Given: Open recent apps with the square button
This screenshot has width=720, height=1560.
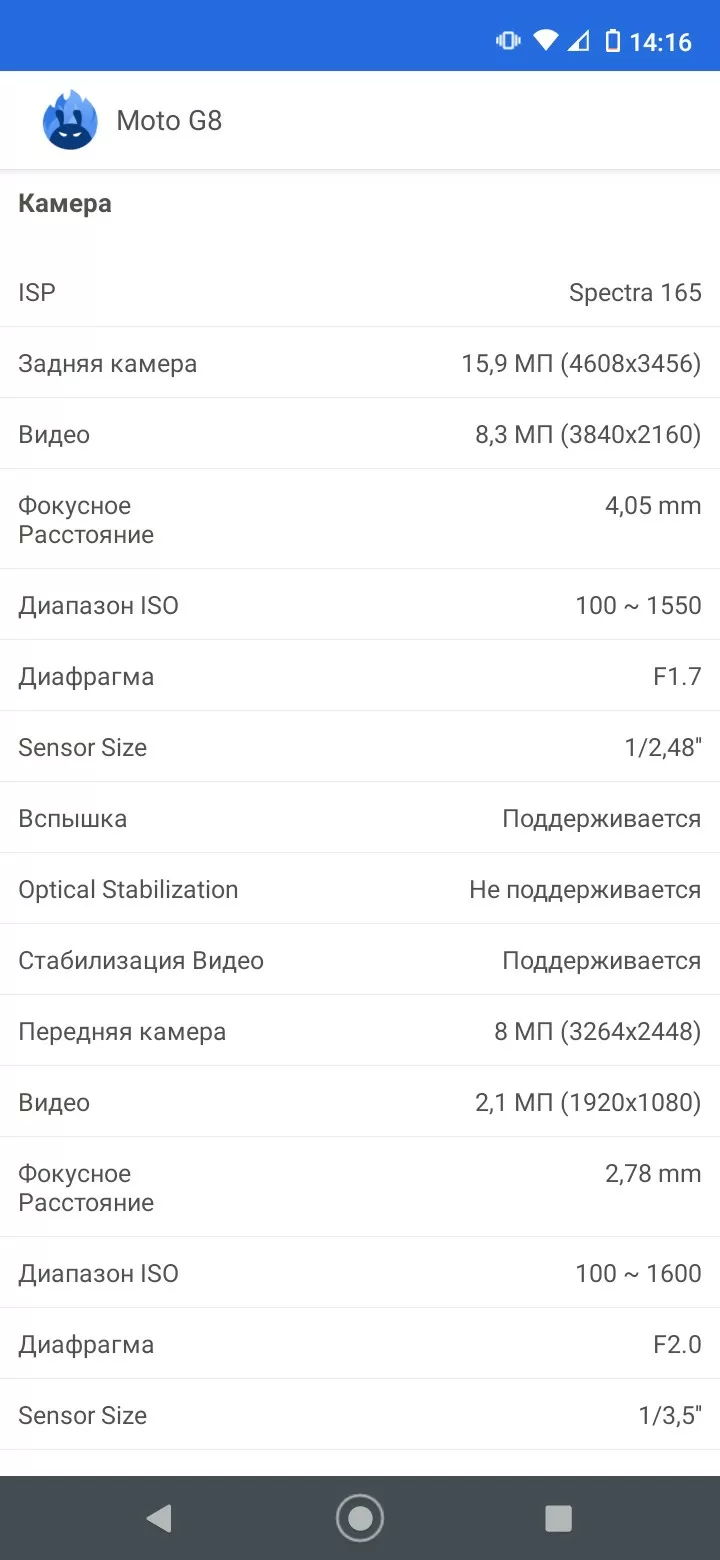Looking at the screenshot, I should [558, 1518].
